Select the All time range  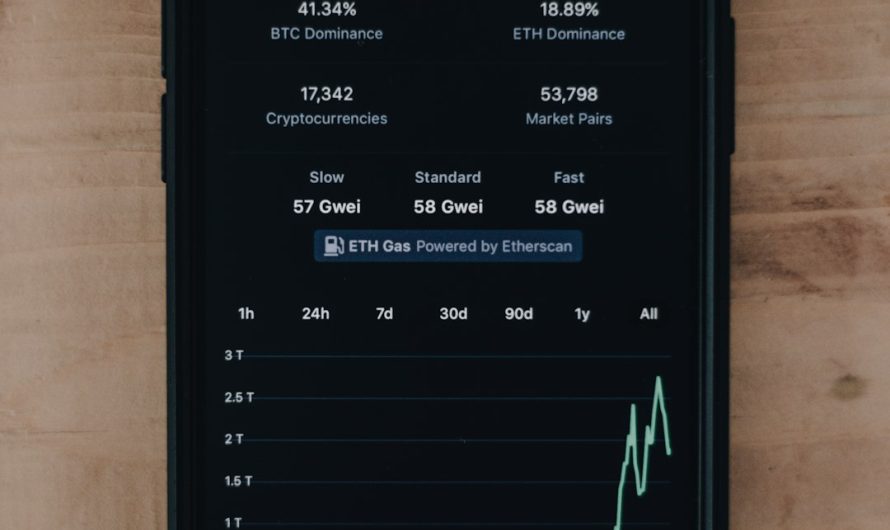pyautogui.click(x=649, y=314)
